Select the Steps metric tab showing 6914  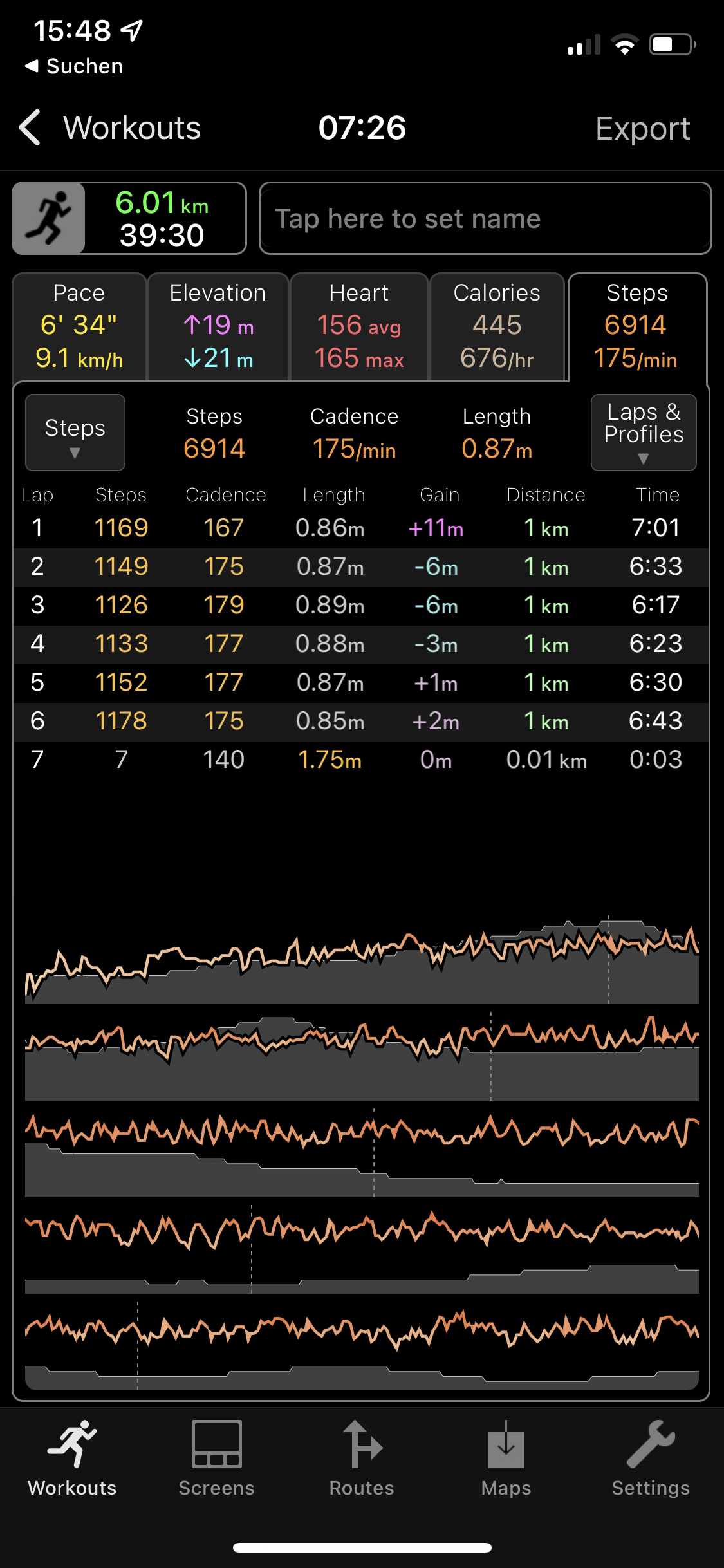click(x=636, y=326)
